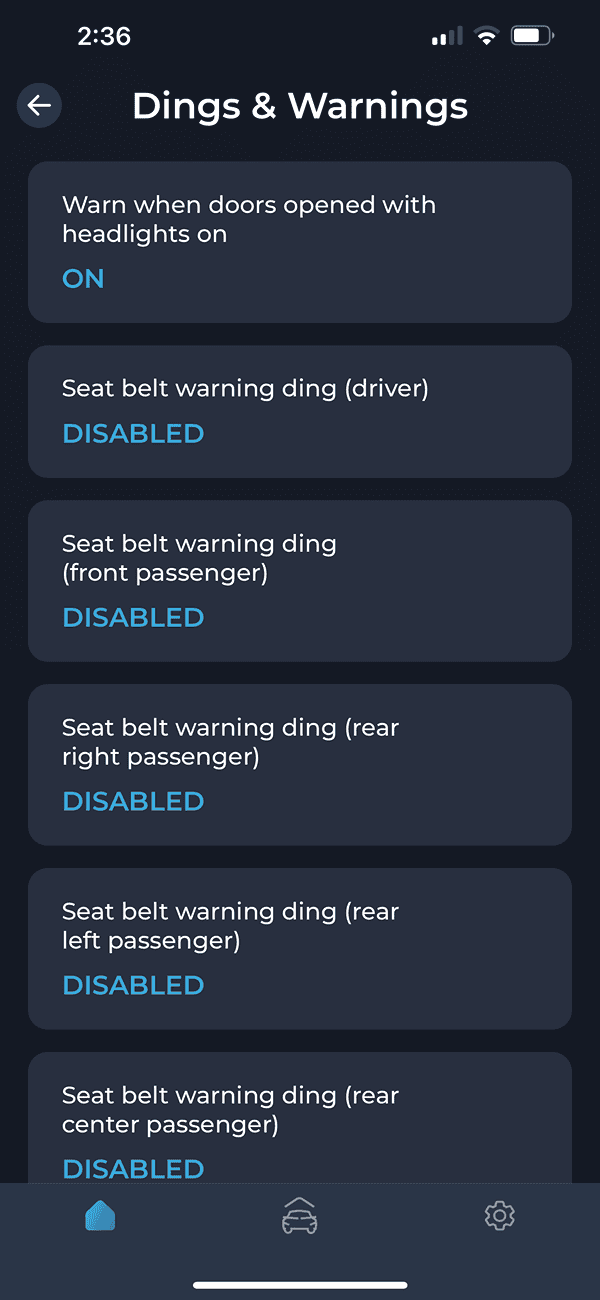The image size is (600, 1300).
Task: Change the driver seat belt warning ding
Action: (300, 411)
